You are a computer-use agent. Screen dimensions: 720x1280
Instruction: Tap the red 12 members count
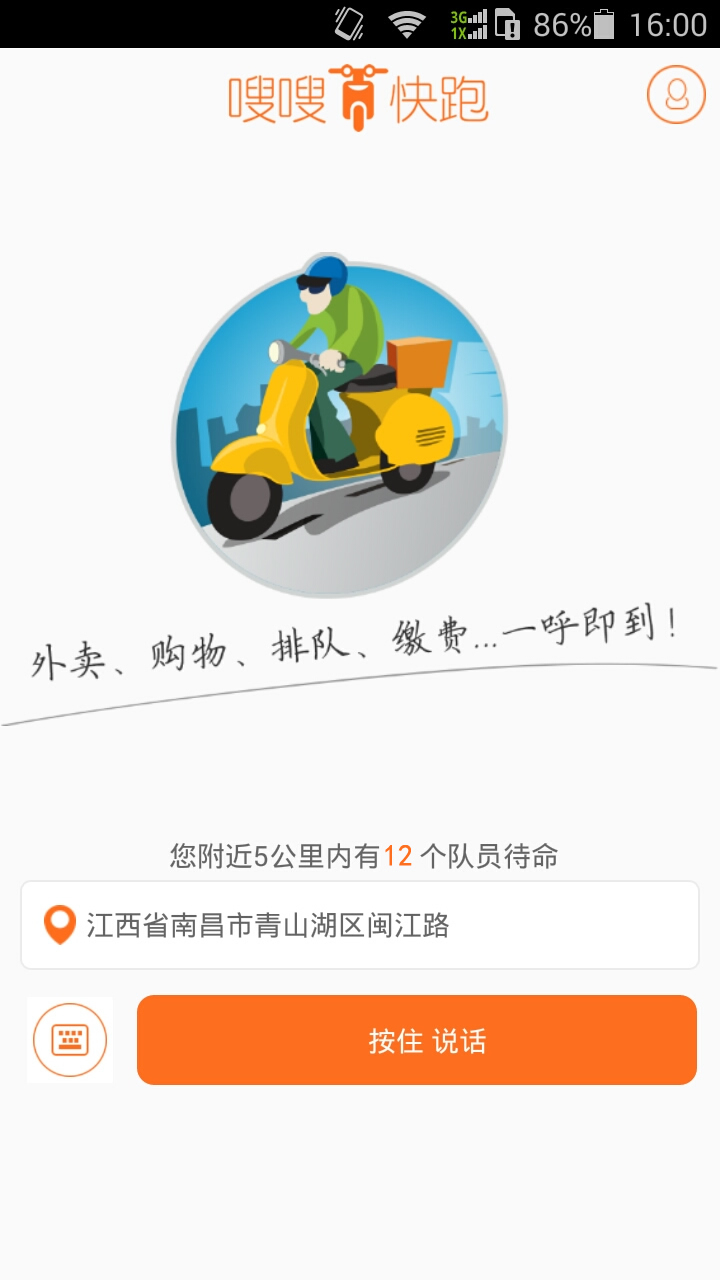click(400, 857)
